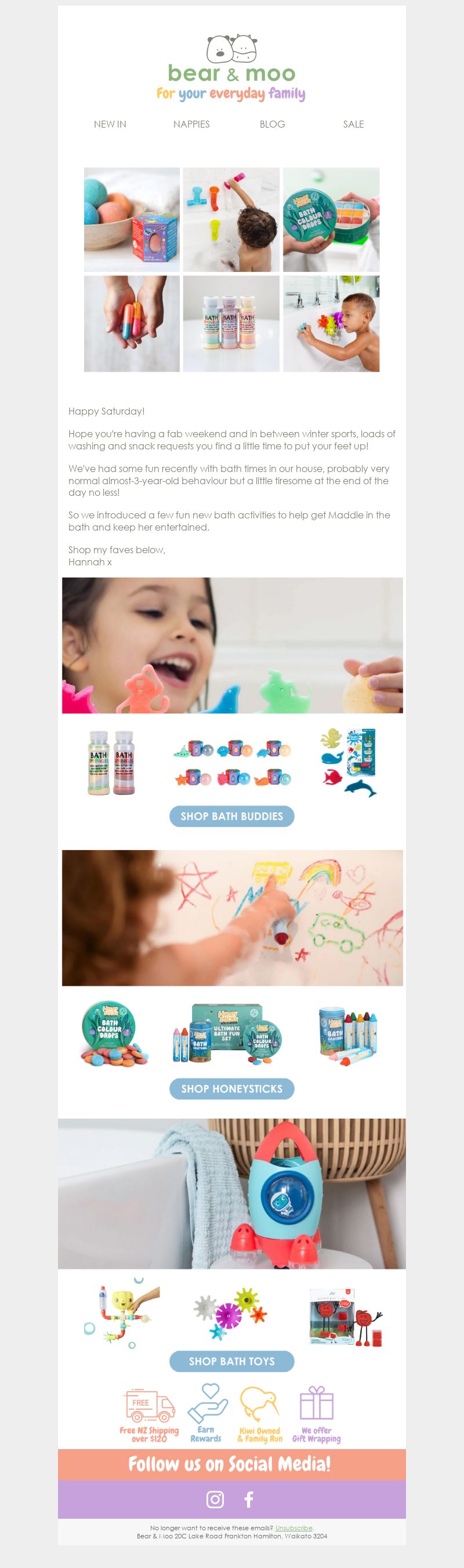464x1568 pixels.
Task: Tap the Shop Bath Toys button
Action: pos(231,1361)
